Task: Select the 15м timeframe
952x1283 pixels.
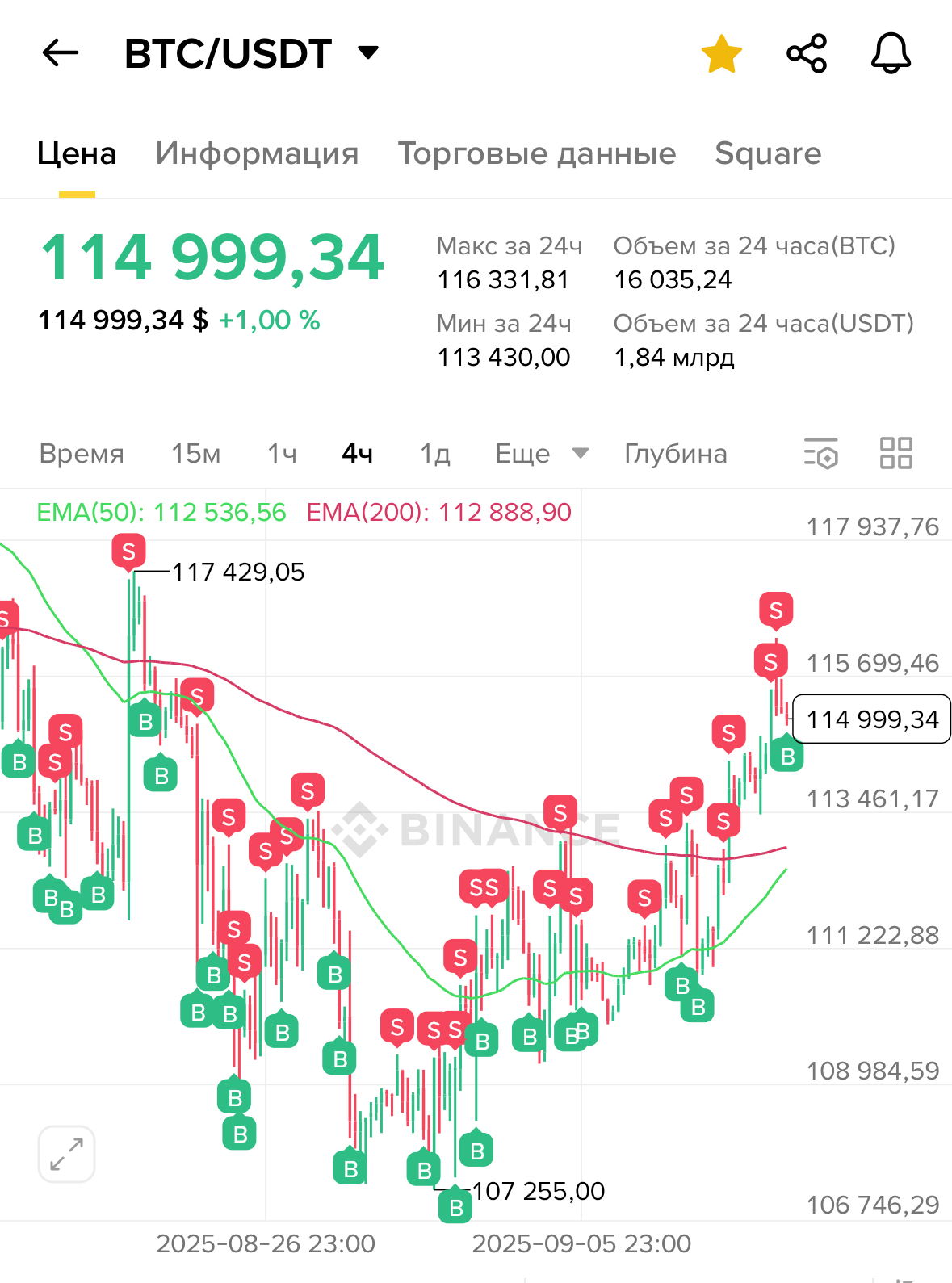Action: (x=195, y=454)
